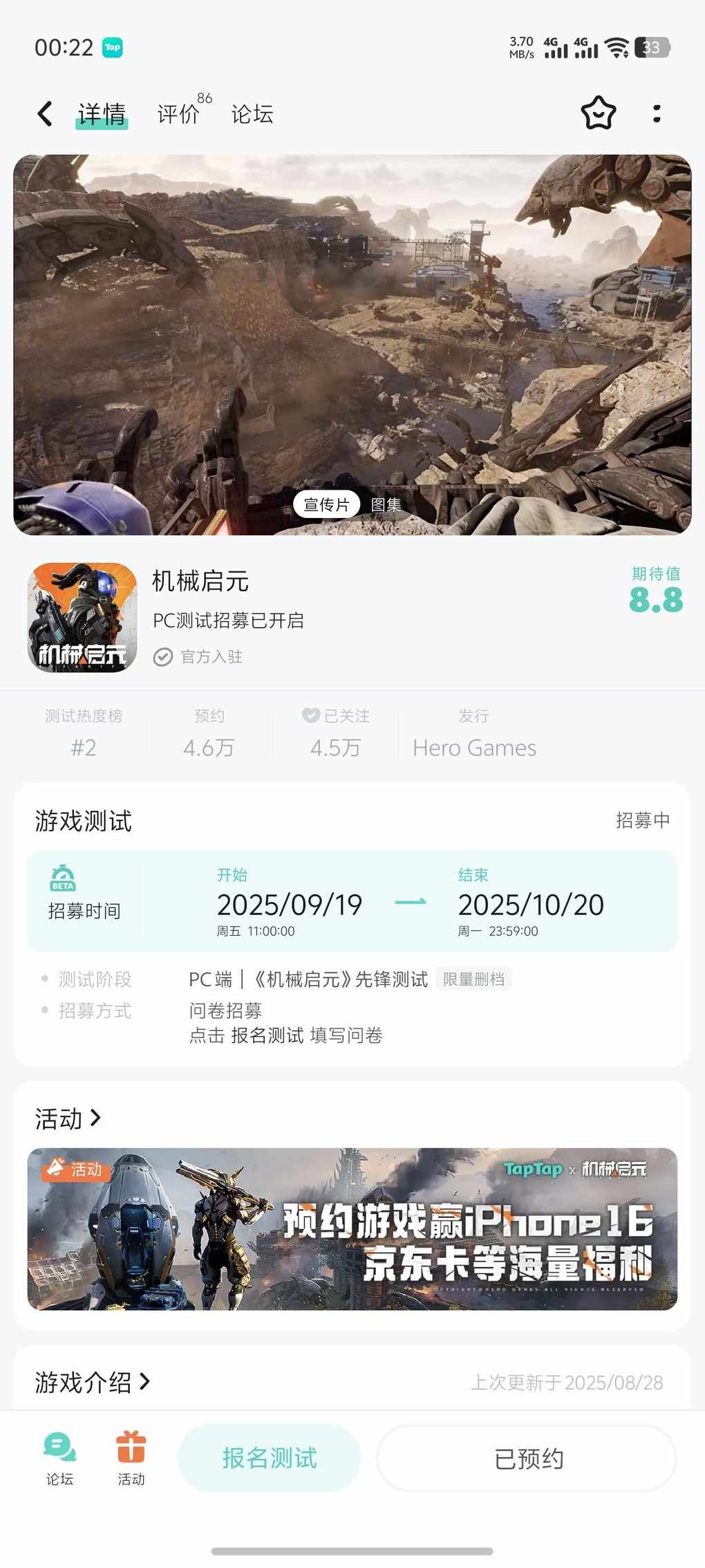
Task: Open the iPhone16 giveaway event banner
Action: 352,1228
